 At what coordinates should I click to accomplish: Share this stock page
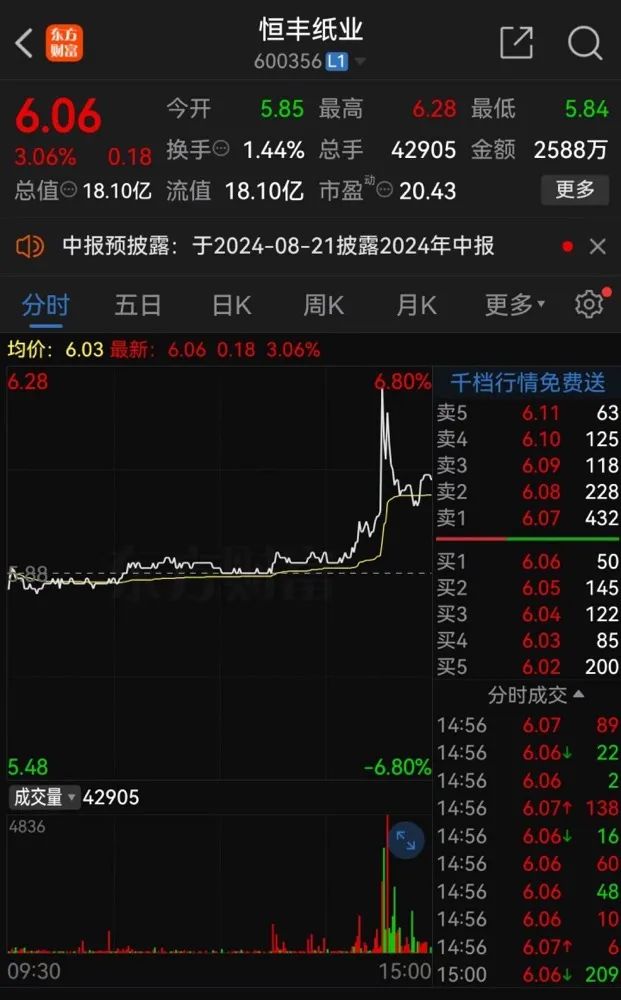point(516,43)
